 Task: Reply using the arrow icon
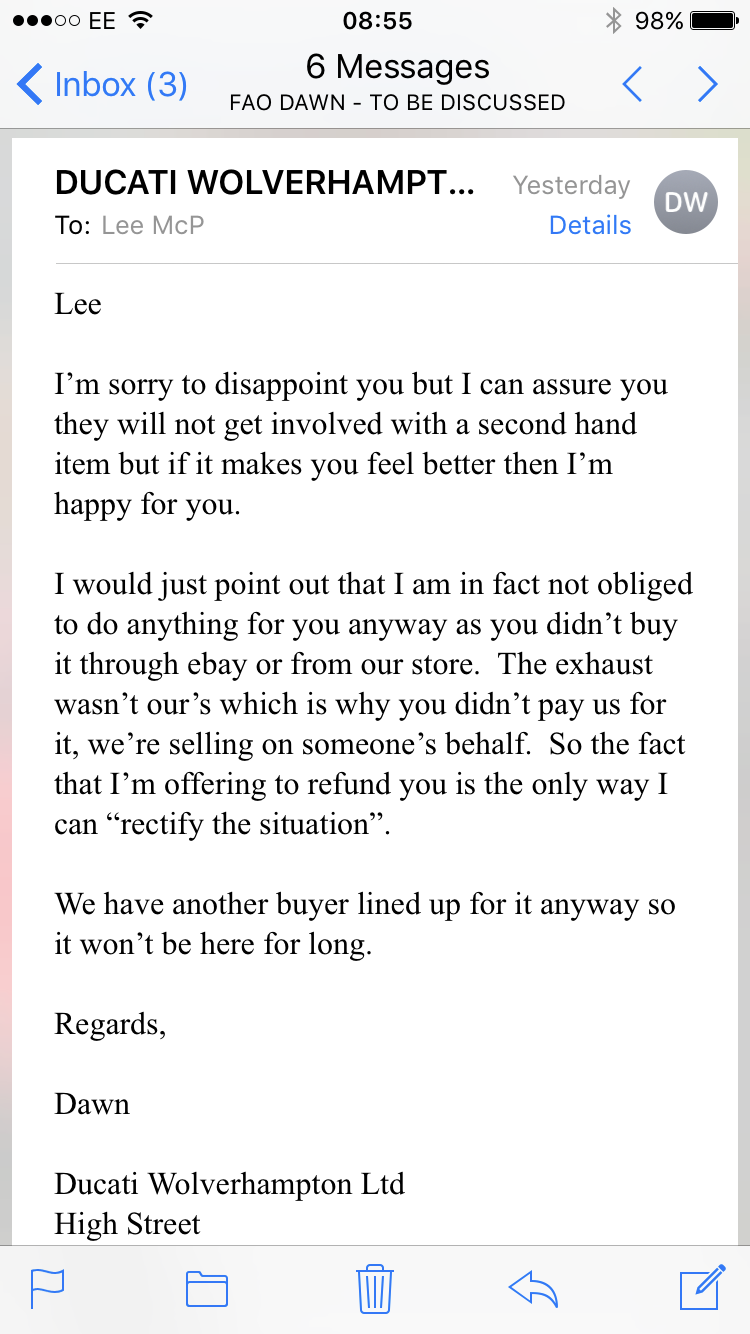(533, 1288)
